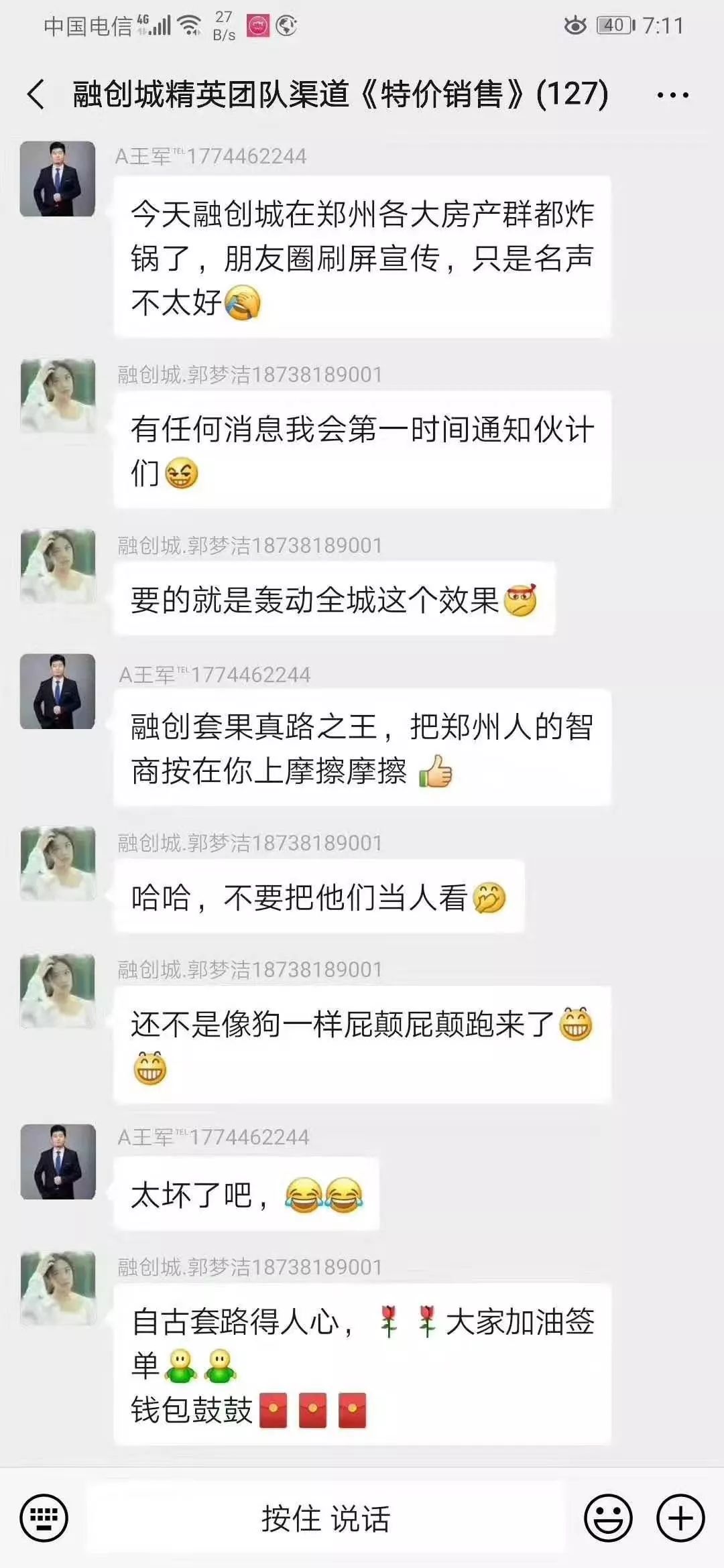The width and height of the screenshot is (724, 1568).
Task: Tap the message mentioning 轰动全城这个效果
Action: coord(335,601)
